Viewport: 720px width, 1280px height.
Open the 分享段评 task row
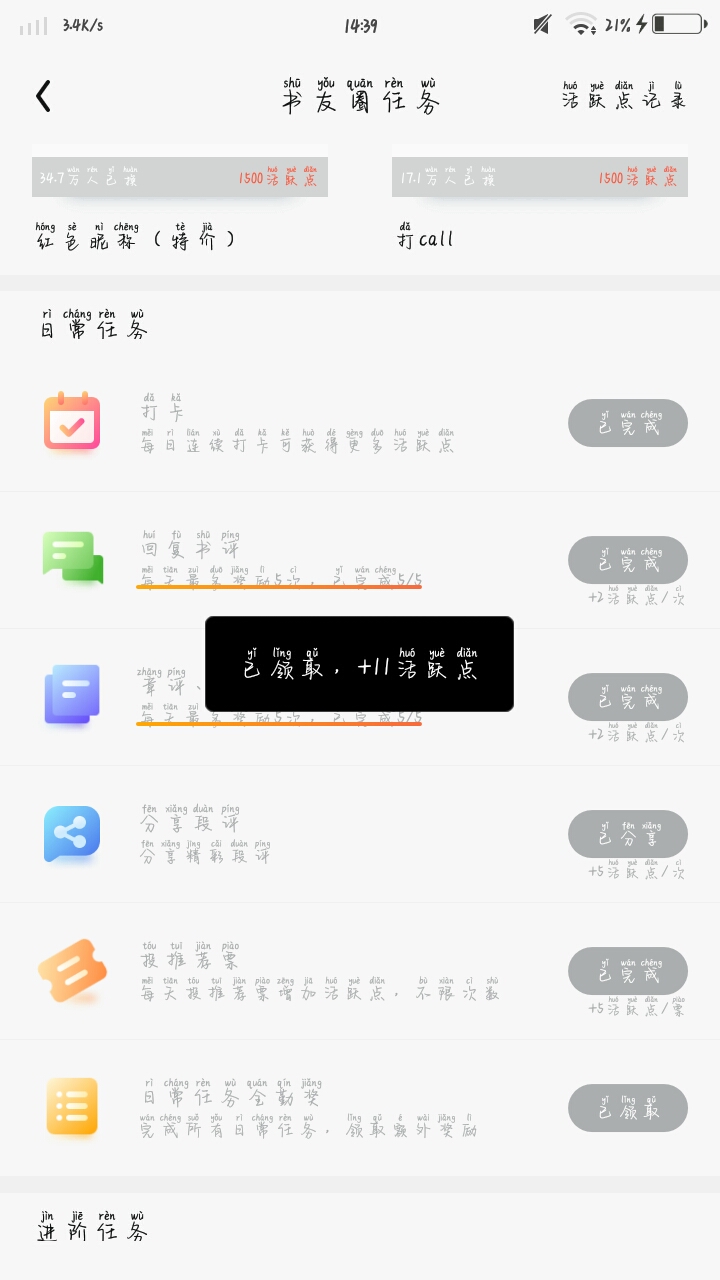click(x=360, y=834)
